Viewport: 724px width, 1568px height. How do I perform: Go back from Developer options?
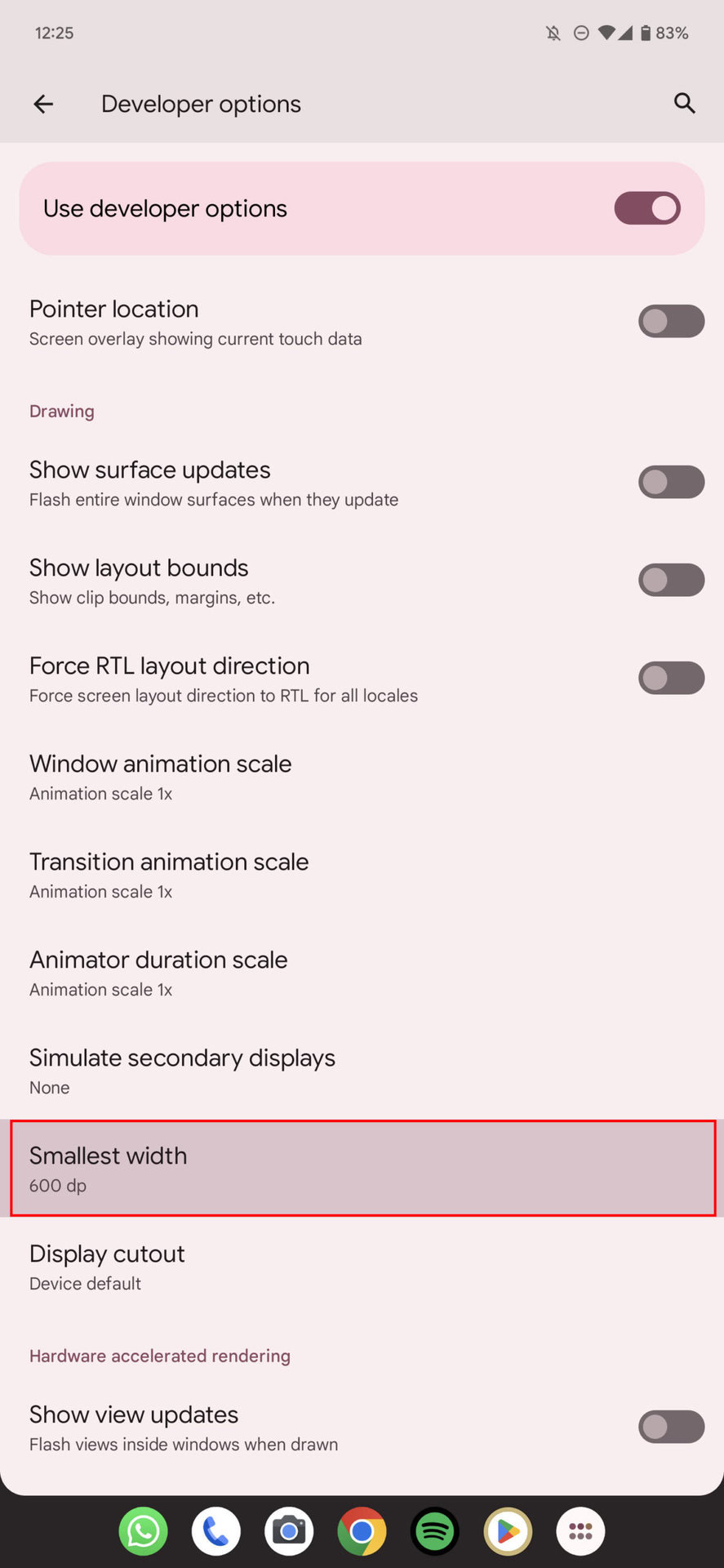pos(43,104)
